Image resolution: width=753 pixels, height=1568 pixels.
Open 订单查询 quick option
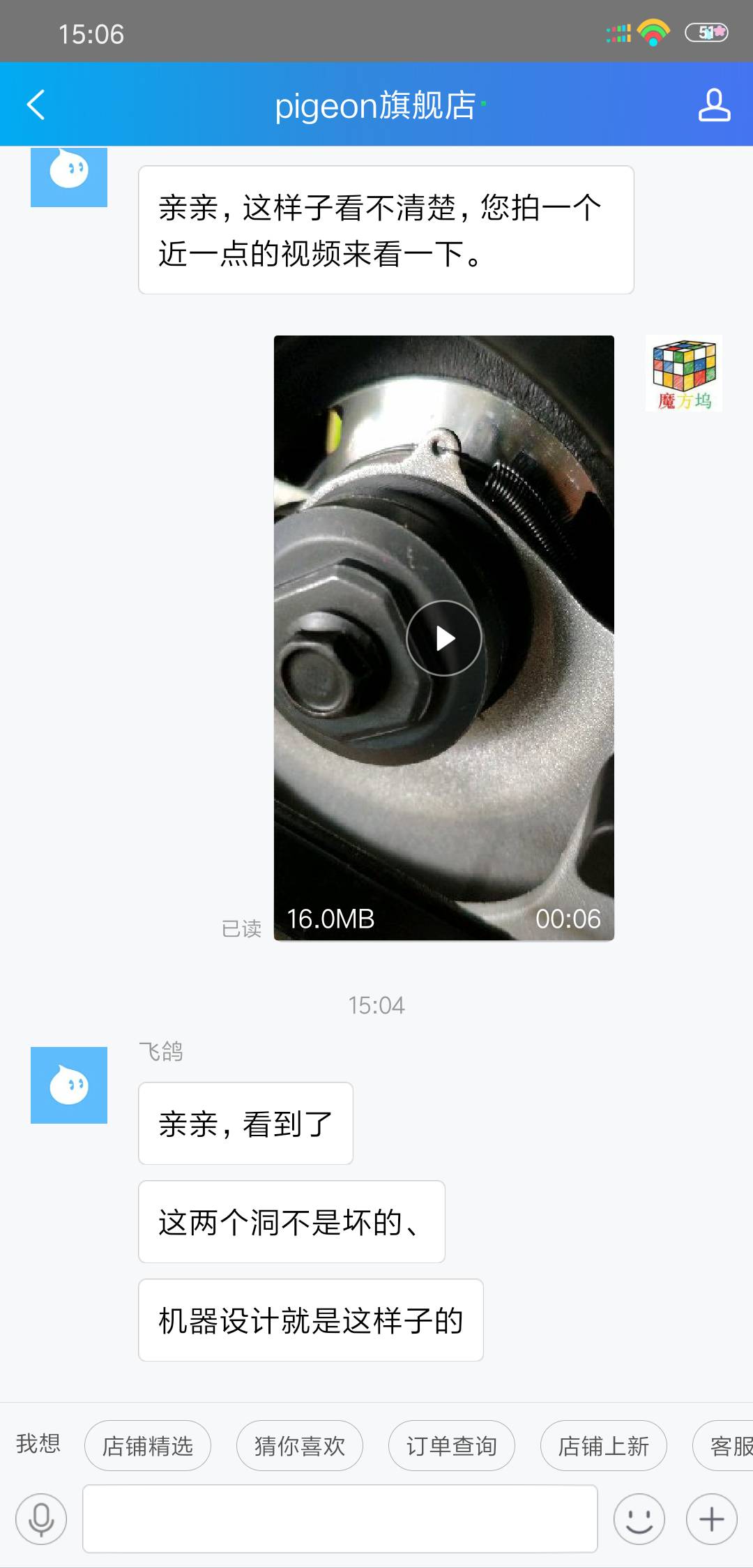[x=452, y=1445]
